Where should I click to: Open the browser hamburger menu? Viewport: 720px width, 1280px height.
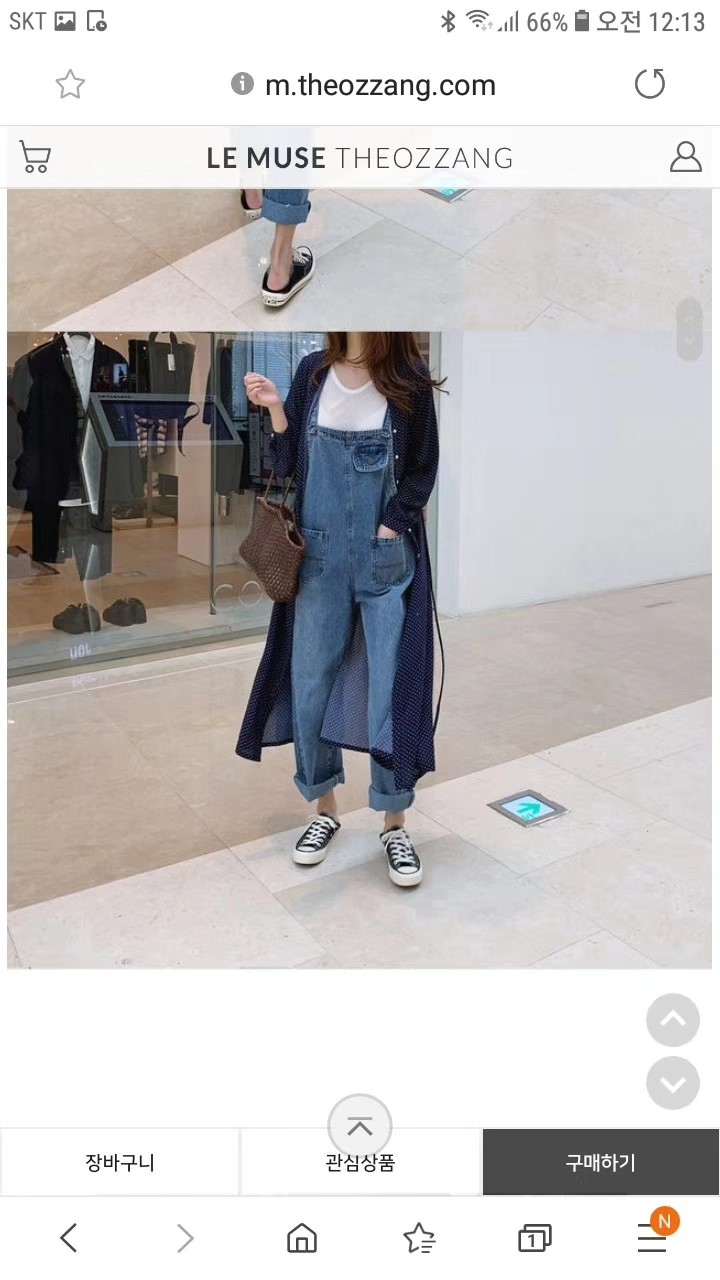(x=652, y=1239)
